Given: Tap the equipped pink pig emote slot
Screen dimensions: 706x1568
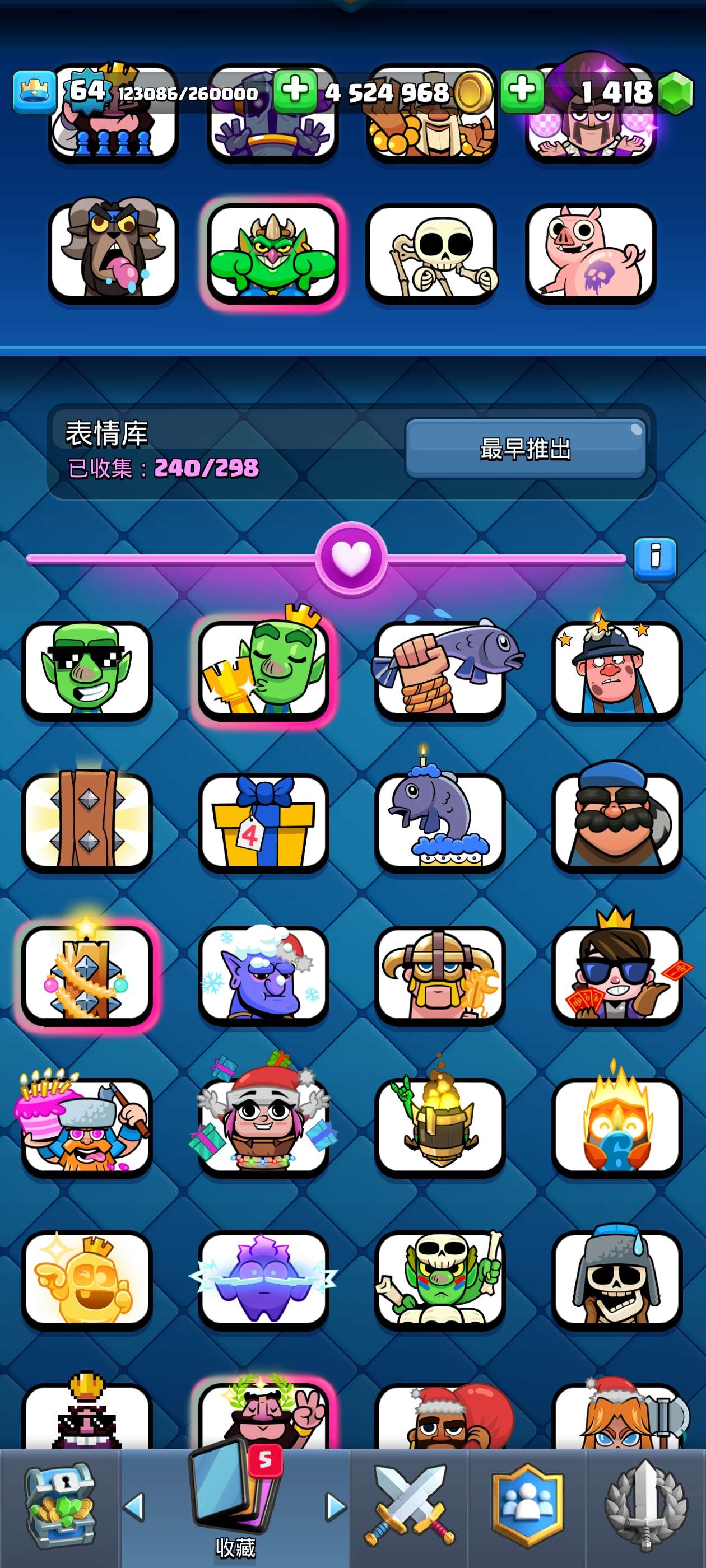Looking at the screenshot, I should click(590, 253).
